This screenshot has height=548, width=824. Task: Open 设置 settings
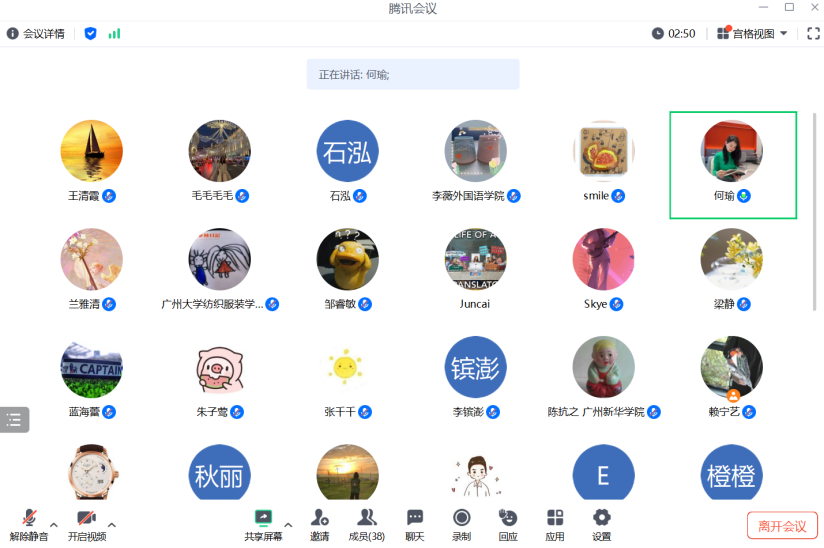coord(601,524)
